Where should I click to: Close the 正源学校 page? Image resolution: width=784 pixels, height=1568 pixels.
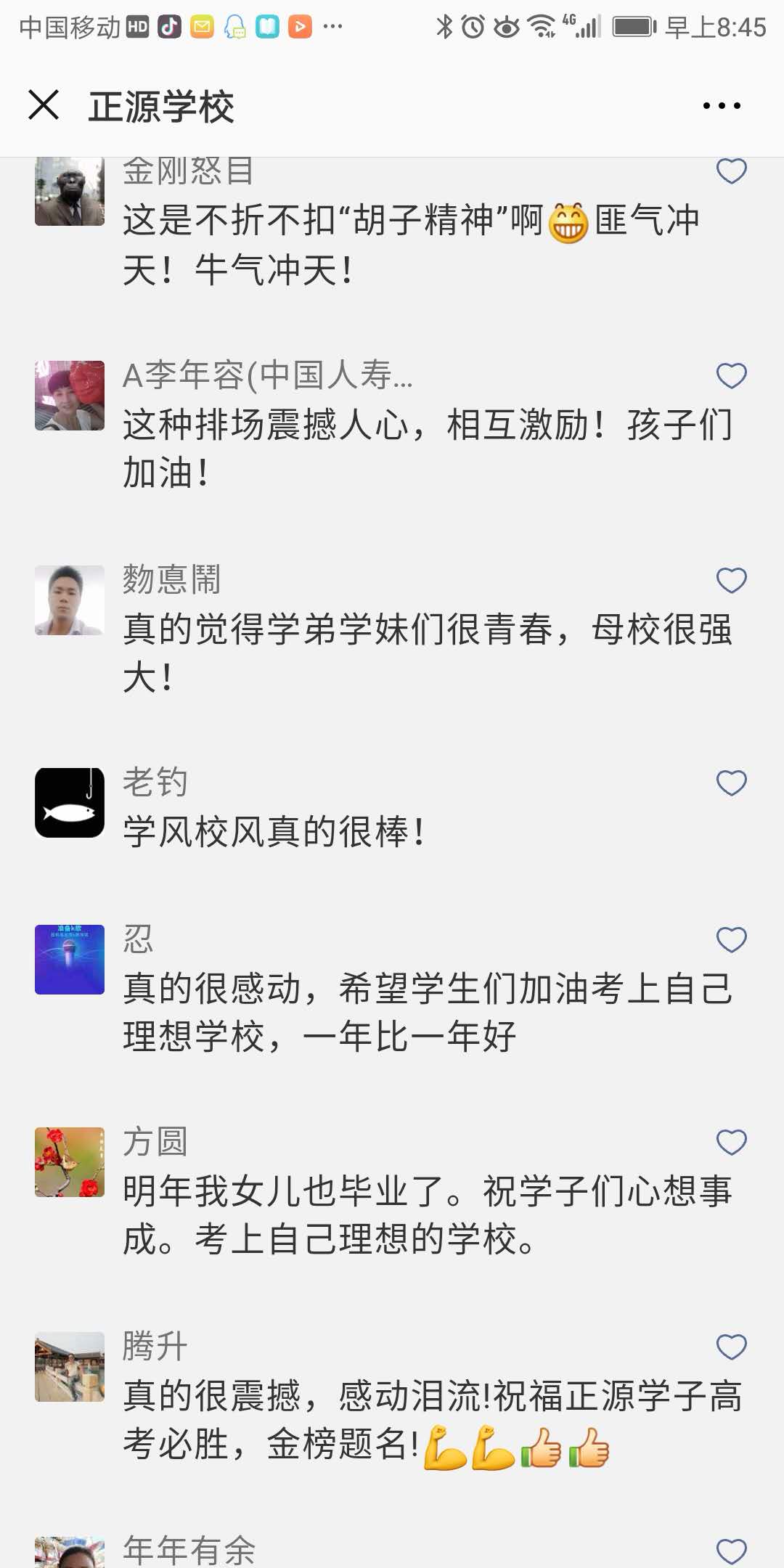(44, 105)
